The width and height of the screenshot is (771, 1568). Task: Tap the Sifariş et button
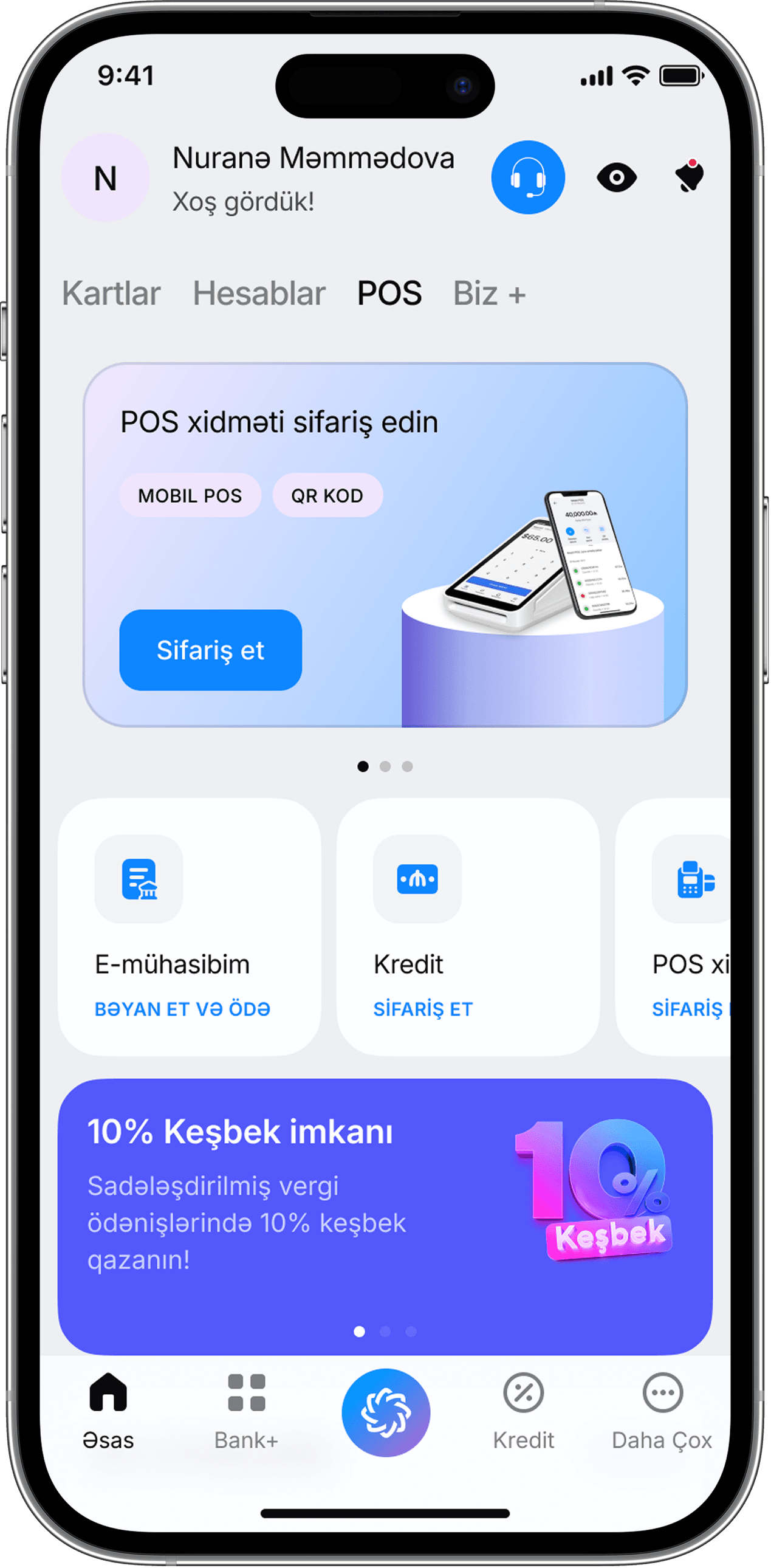[x=211, y=650]
